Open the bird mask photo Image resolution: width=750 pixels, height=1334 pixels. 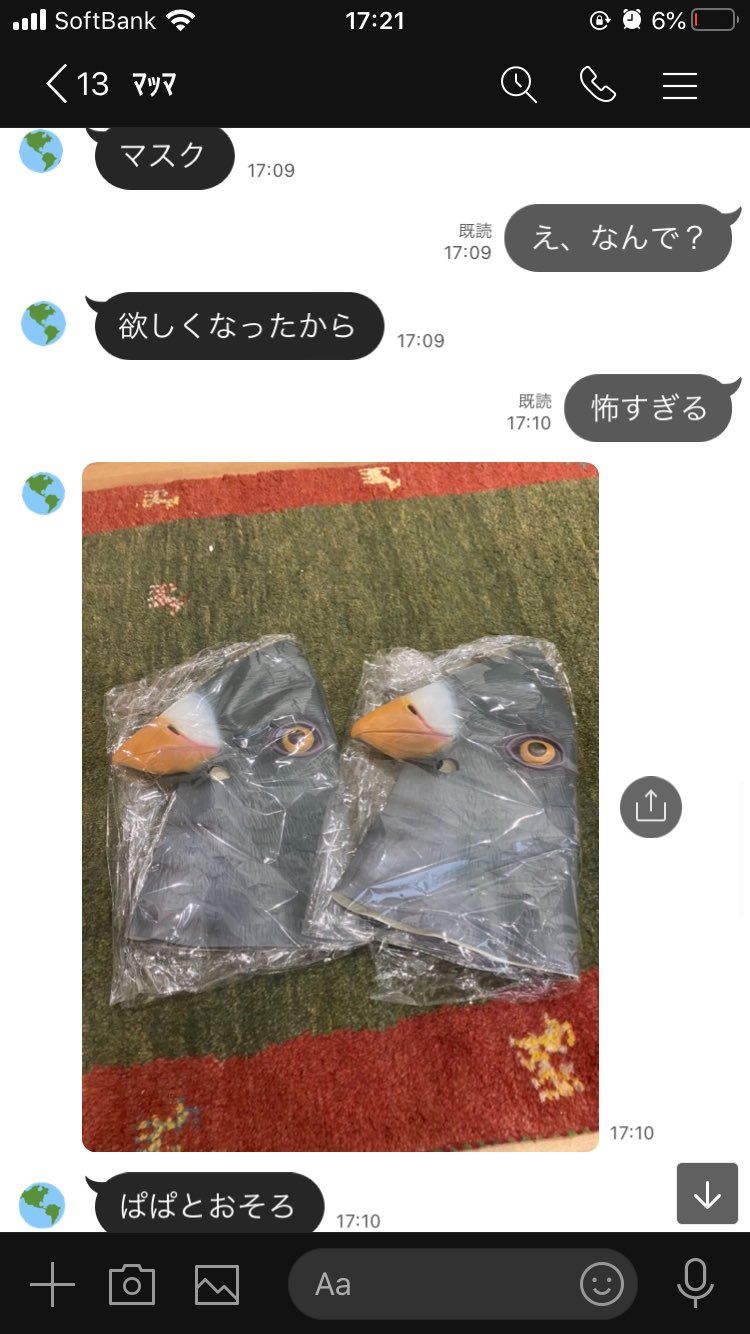340,806
